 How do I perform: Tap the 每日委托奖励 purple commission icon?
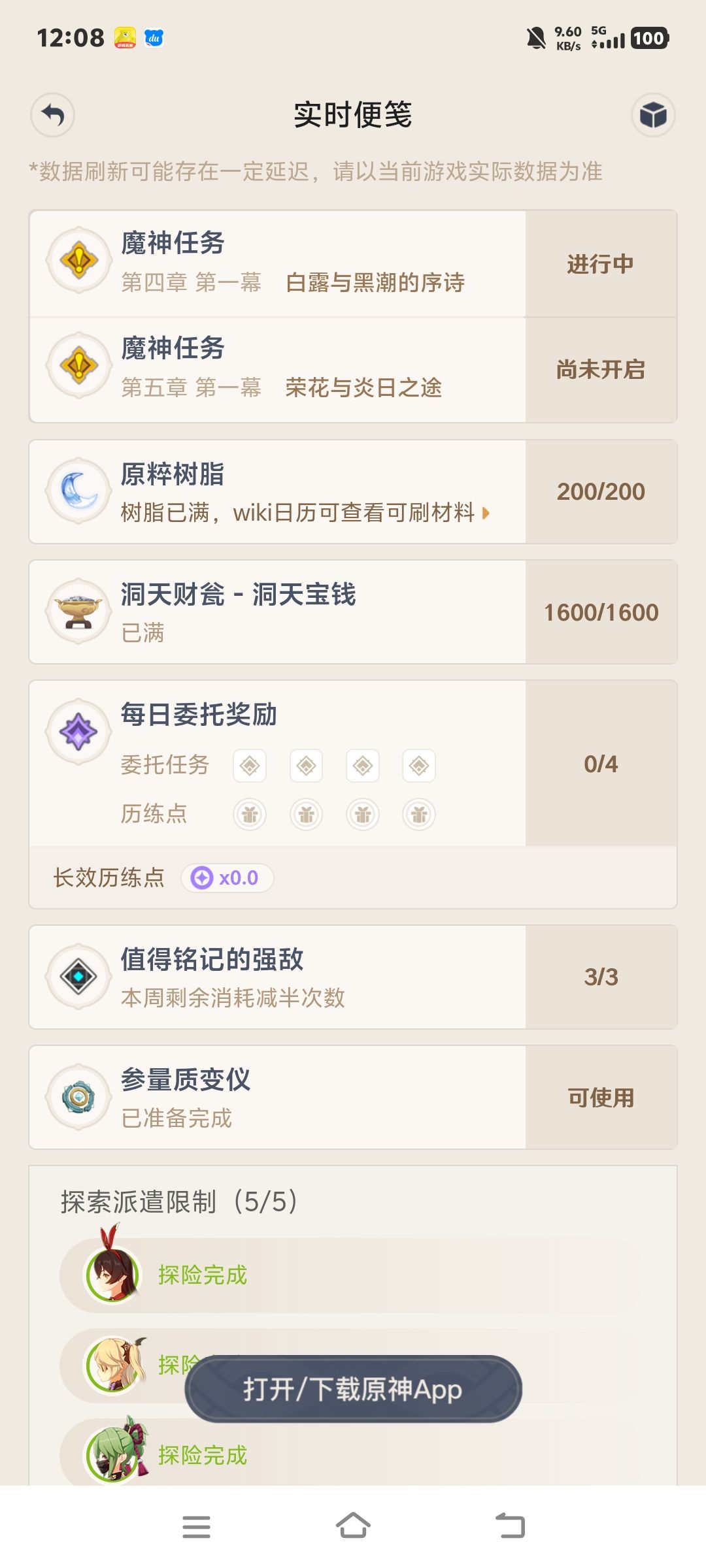pyautogui.click(x=78, y=732)
